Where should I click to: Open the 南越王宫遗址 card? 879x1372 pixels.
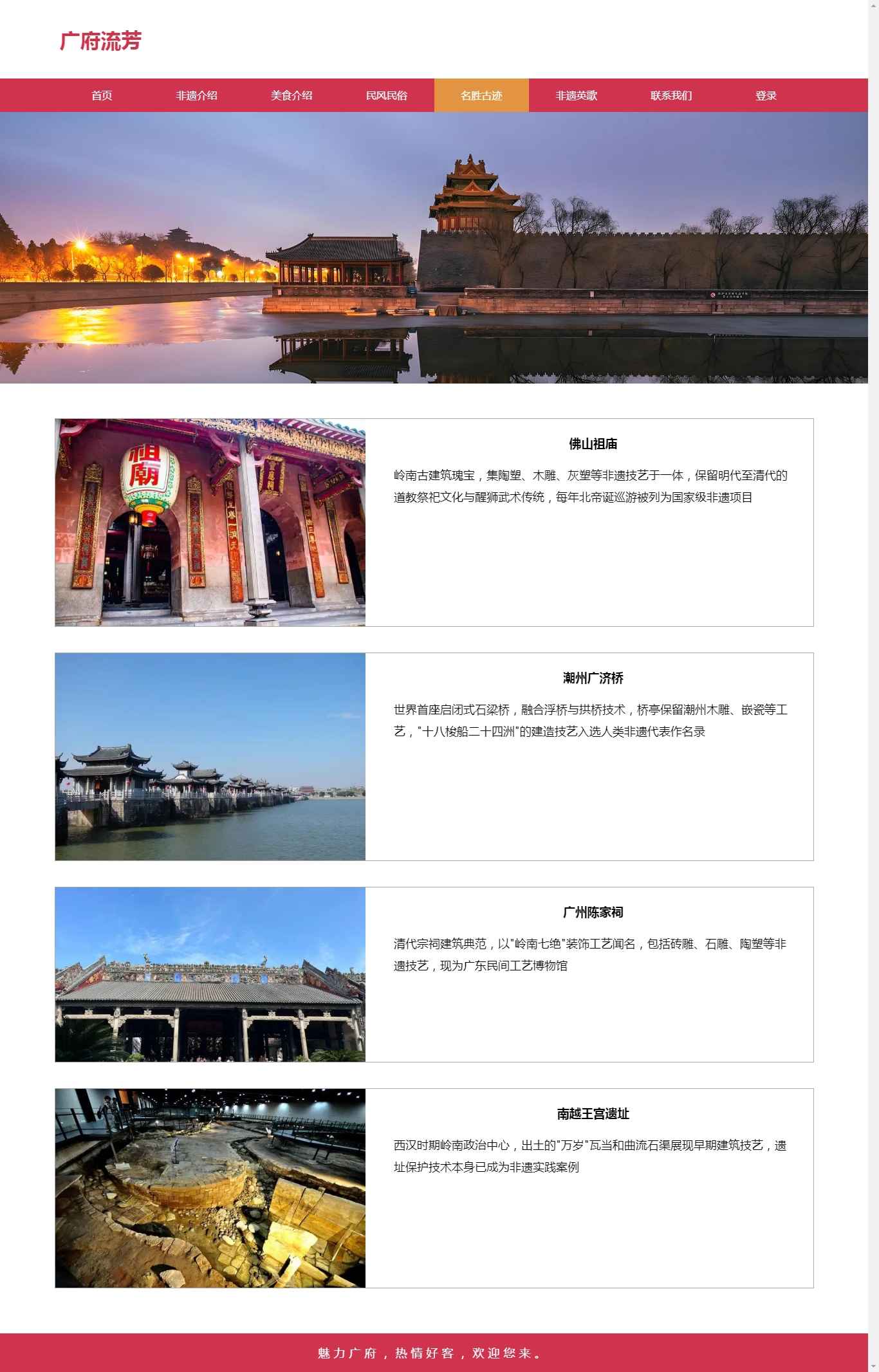pos(593,1114)
